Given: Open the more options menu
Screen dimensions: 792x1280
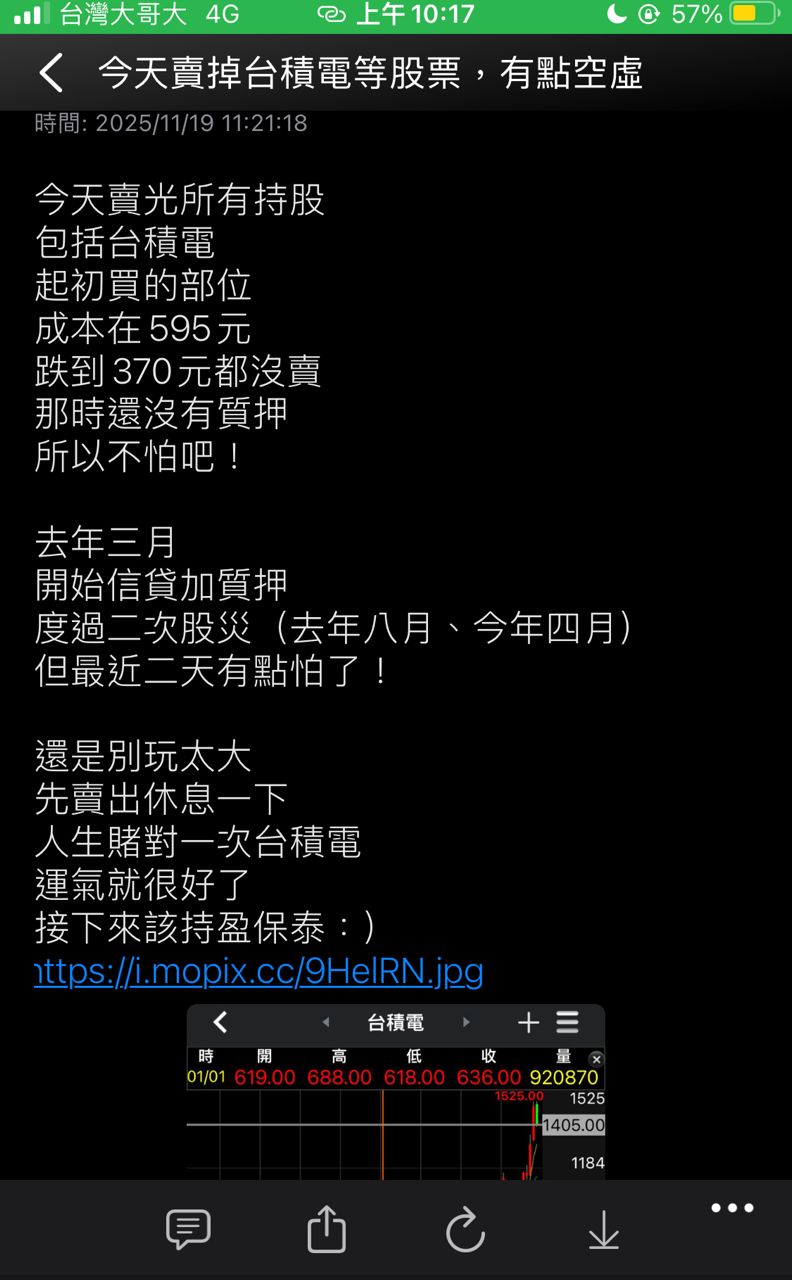Looking at the screenshot, I should [732, 1209].
